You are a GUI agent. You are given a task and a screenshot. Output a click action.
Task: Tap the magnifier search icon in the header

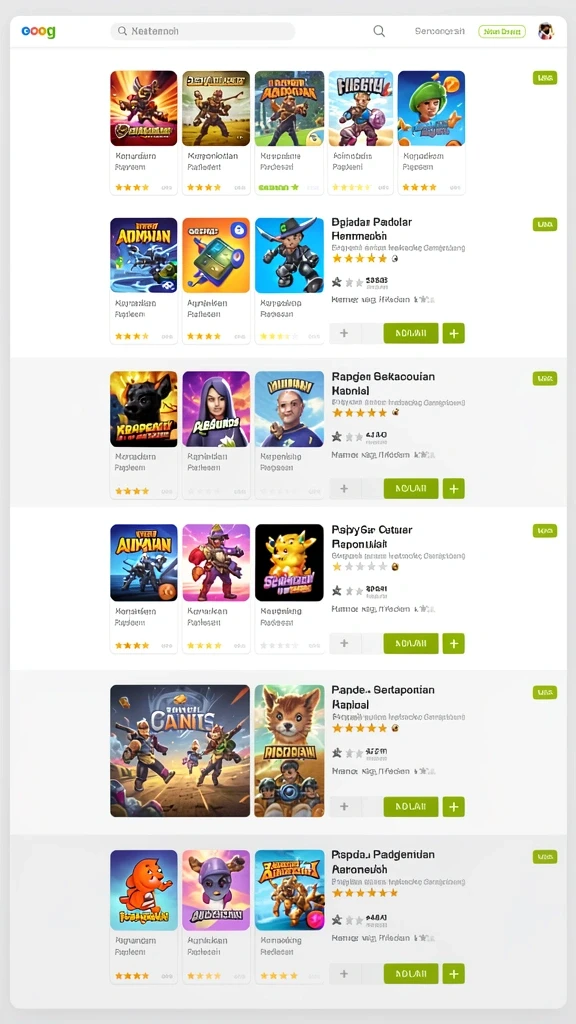click(379, 31)
